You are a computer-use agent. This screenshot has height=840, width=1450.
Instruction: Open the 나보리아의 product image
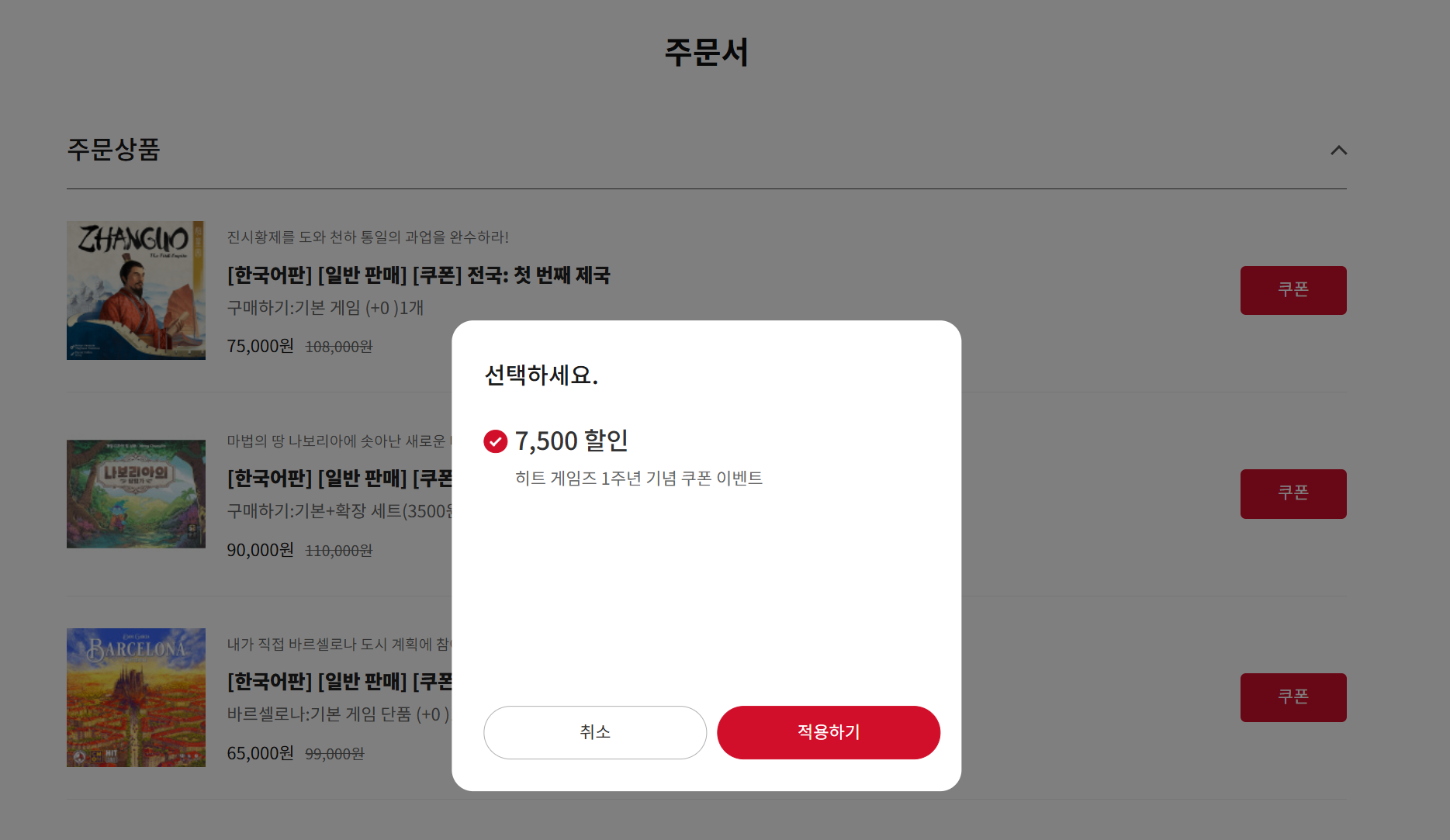coord(136,494)
